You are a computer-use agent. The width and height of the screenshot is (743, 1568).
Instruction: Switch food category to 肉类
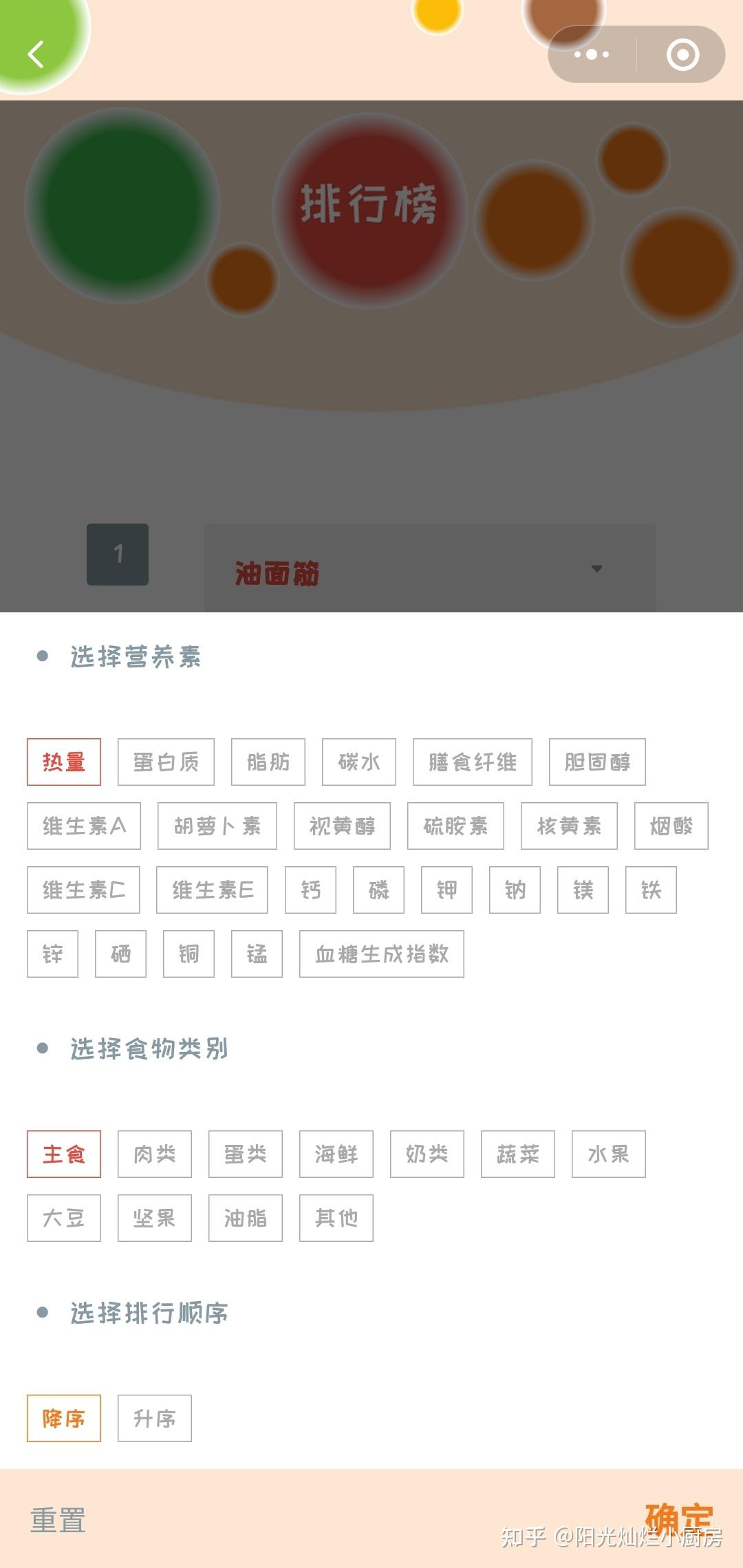tap(154, 1154)
